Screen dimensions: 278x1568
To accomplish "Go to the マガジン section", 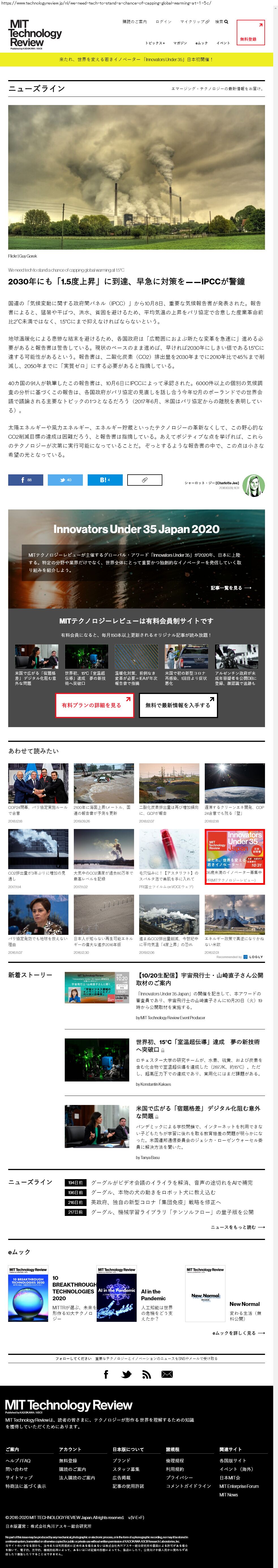I will coord(180,43).
